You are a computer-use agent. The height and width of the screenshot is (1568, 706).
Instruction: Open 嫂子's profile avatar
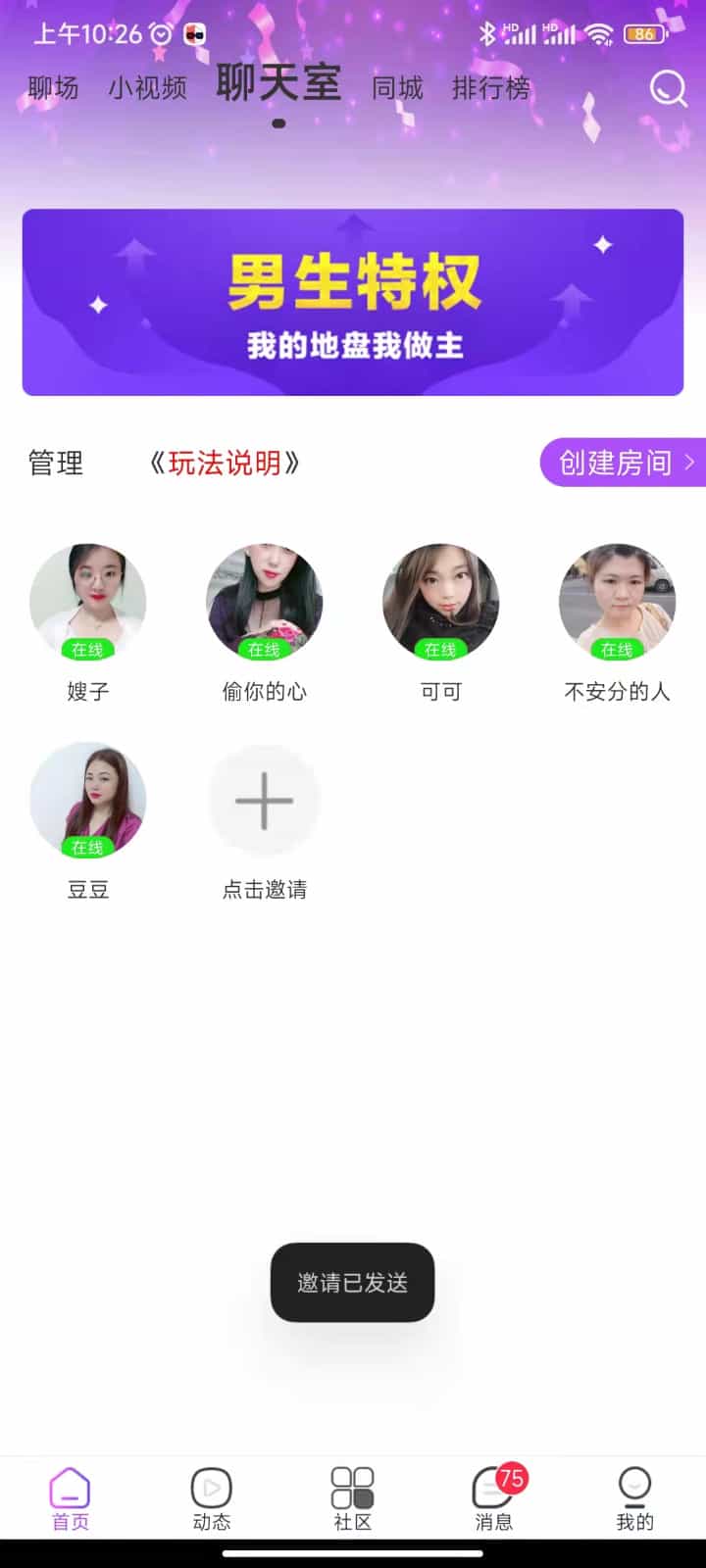[x=88, y=601]
